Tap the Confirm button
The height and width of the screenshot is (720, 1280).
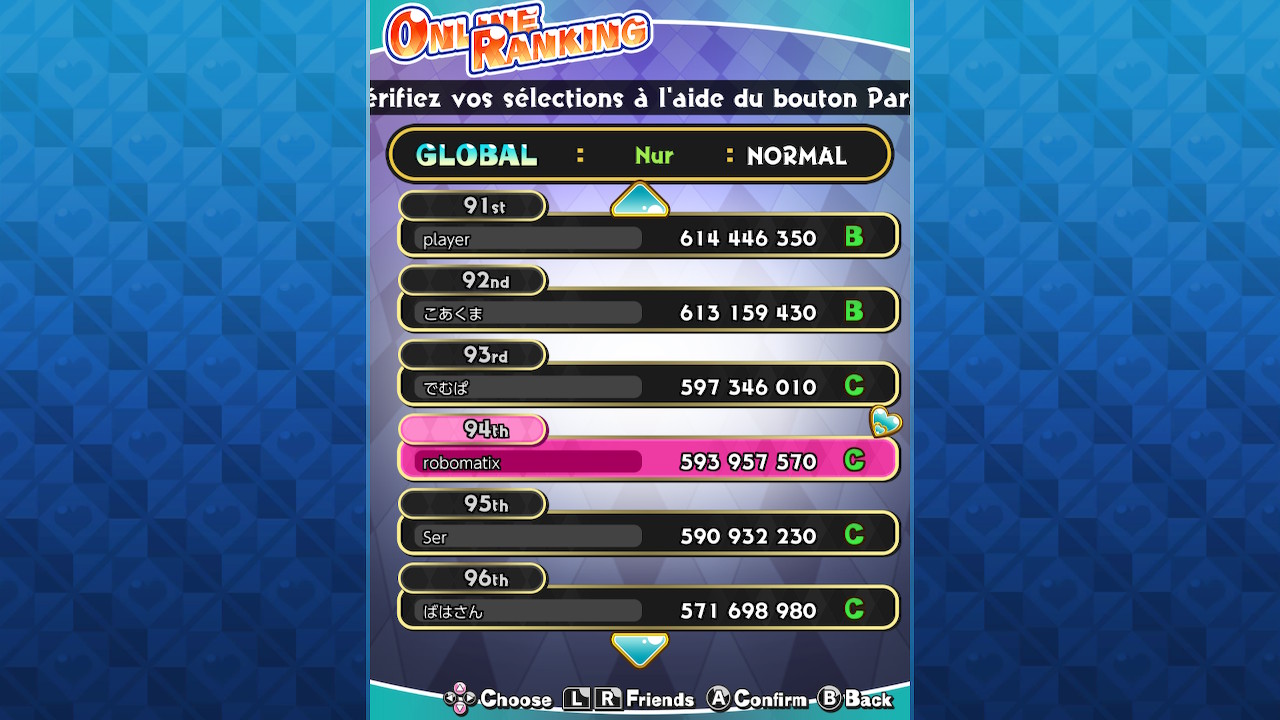(x=757, y=699)
